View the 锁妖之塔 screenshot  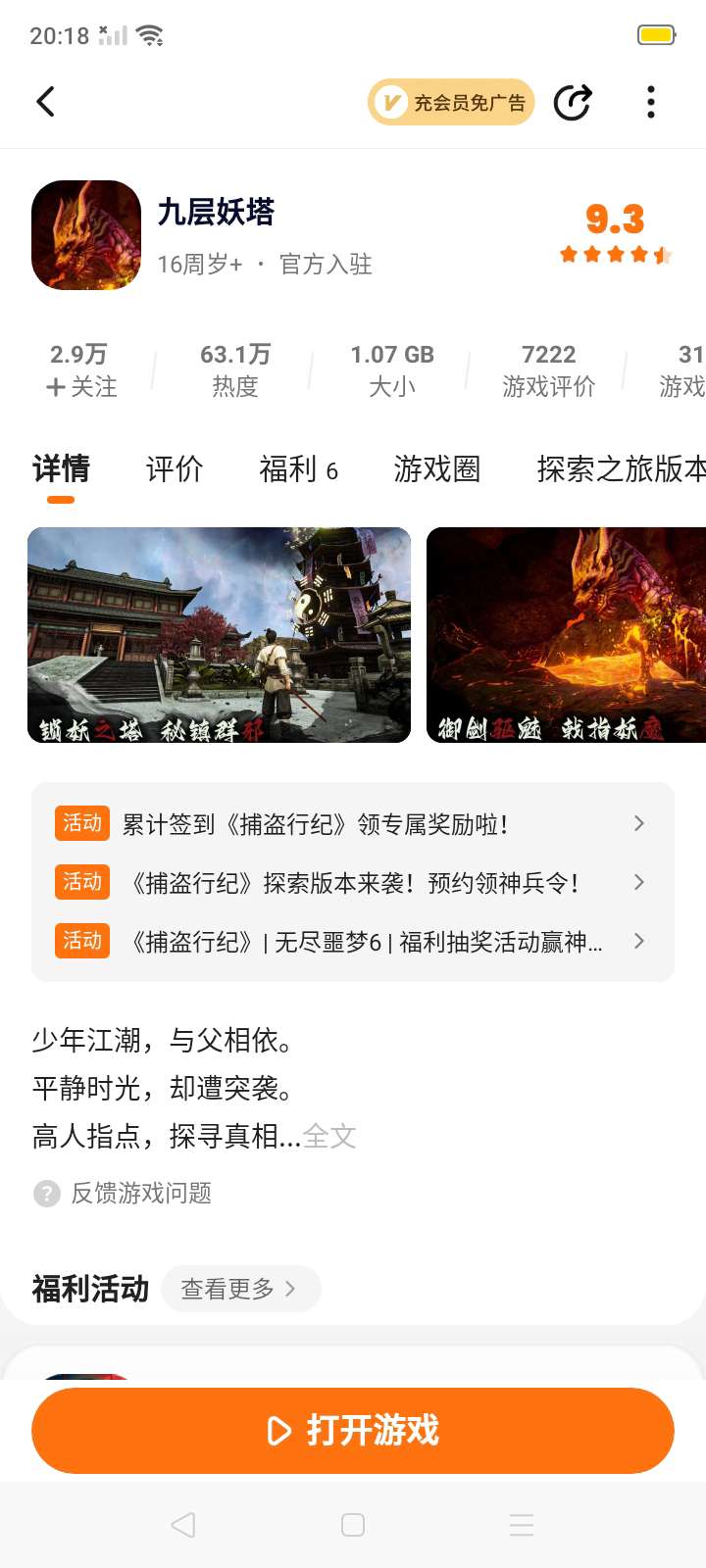coord(219,634)
